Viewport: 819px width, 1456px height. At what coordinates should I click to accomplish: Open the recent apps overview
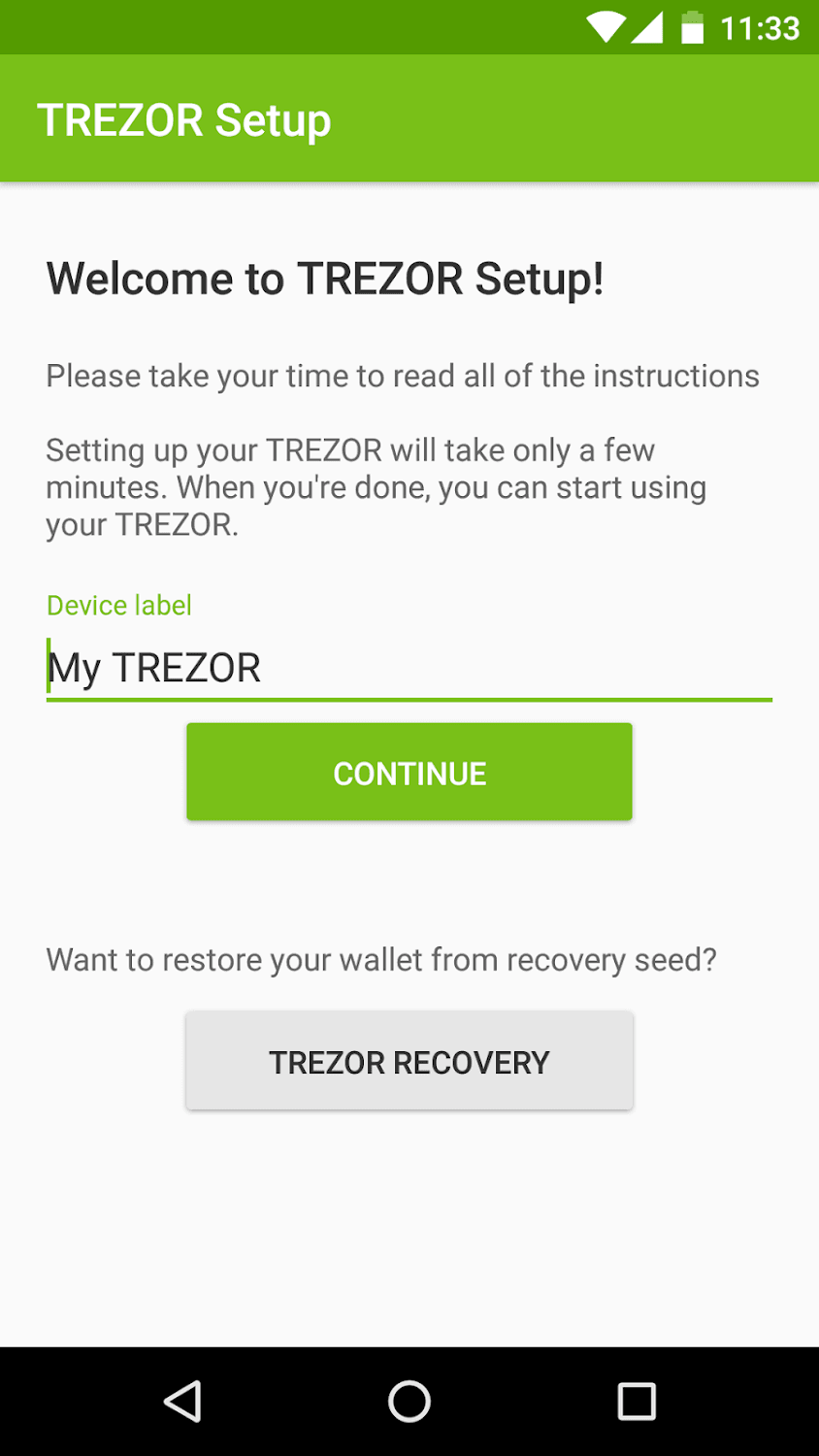637,1402
